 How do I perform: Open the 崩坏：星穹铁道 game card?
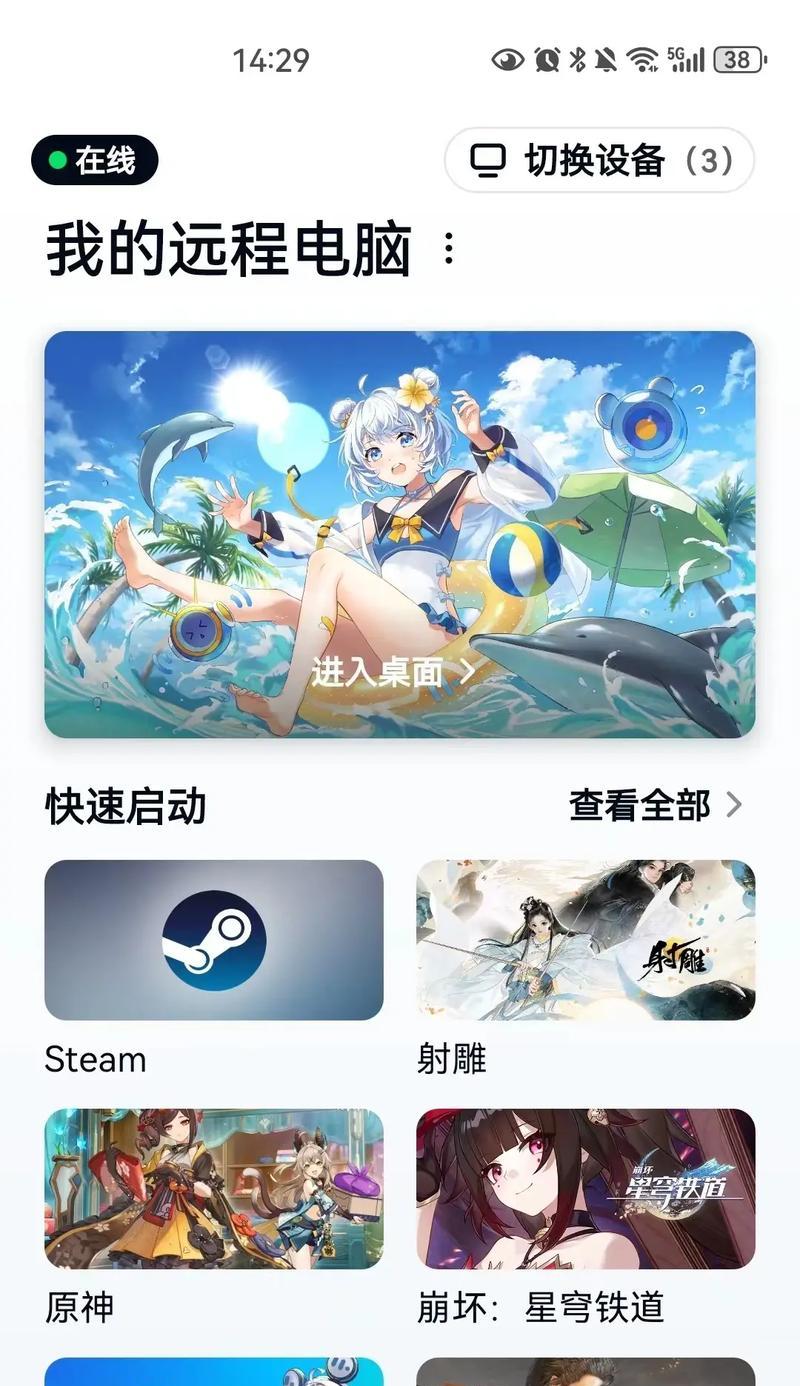[x=585, y=1188]
